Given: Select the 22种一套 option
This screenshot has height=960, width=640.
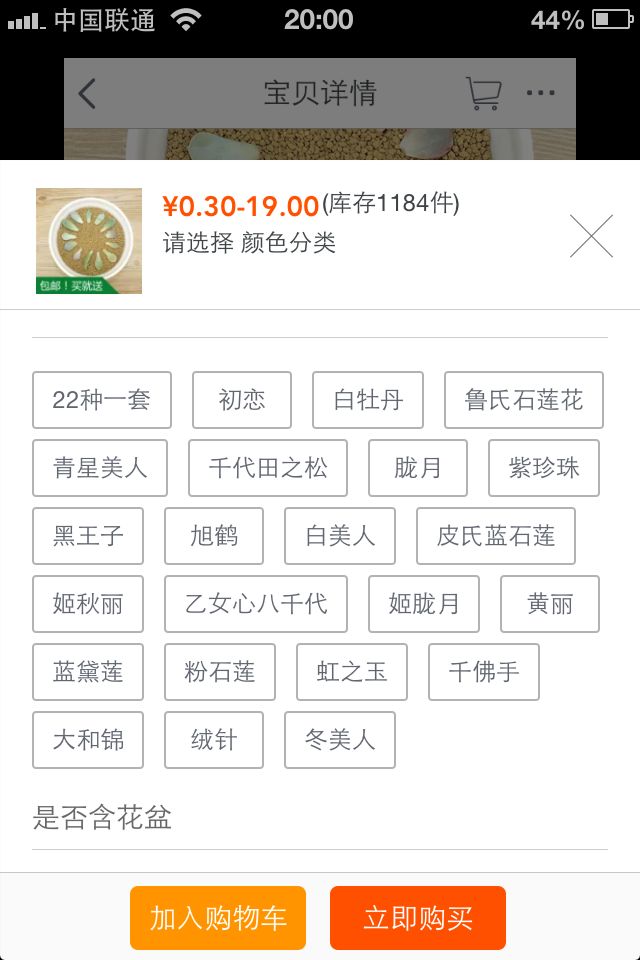Looking at the screenshot, I should [102, 400].
